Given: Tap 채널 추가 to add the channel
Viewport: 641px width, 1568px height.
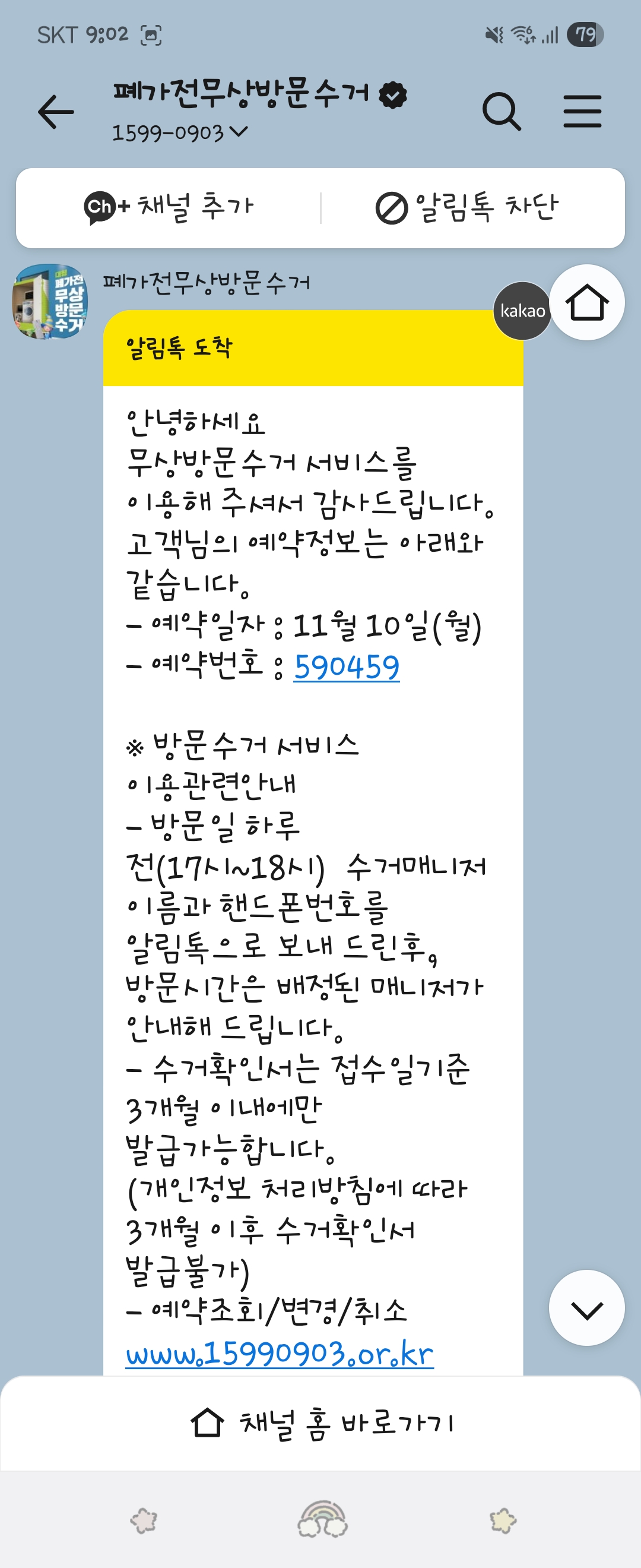Looking at the screenshot, I should (169, 207).
